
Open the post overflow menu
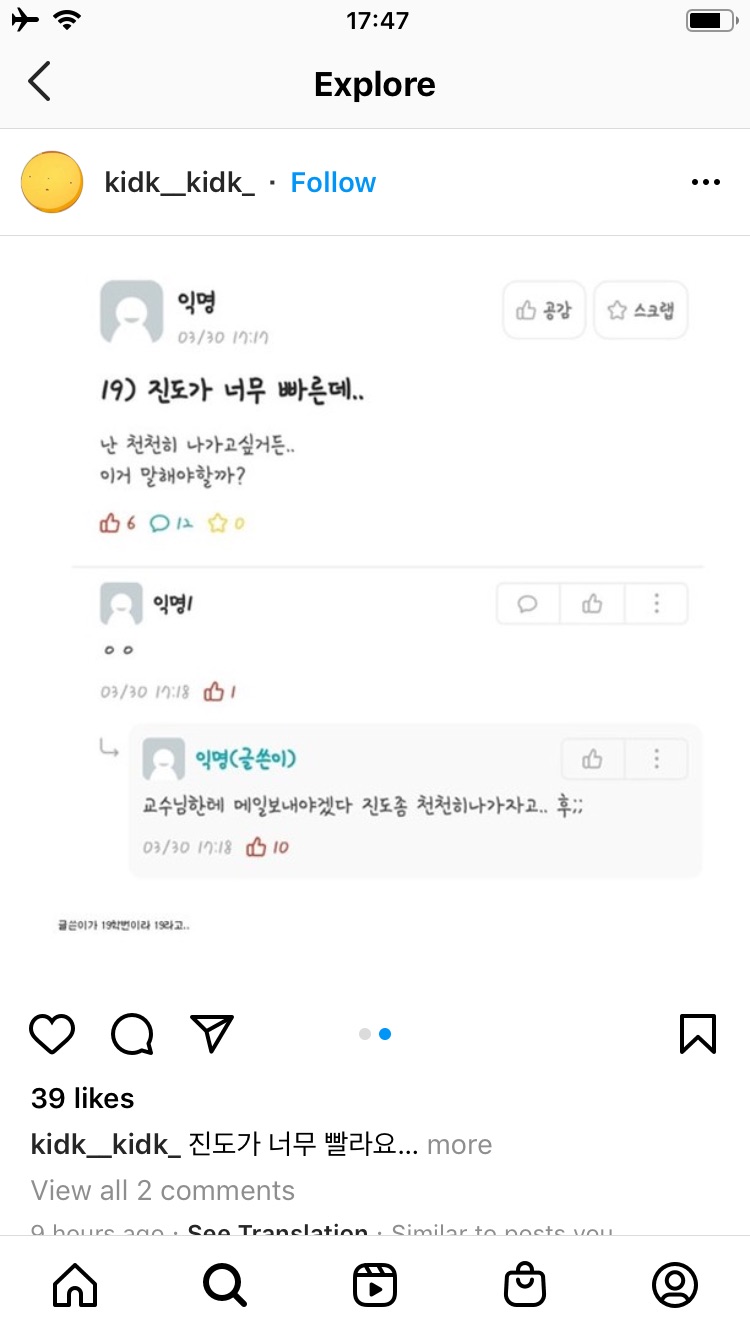click(705, 182)
